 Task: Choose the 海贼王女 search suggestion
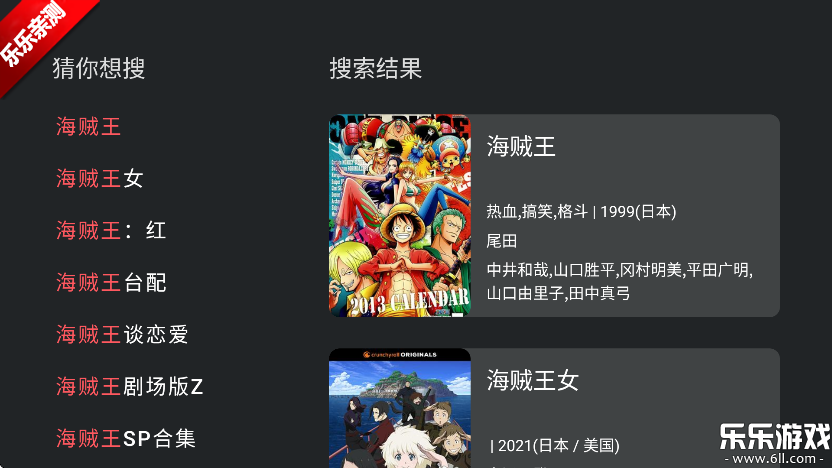click(100, 179)
